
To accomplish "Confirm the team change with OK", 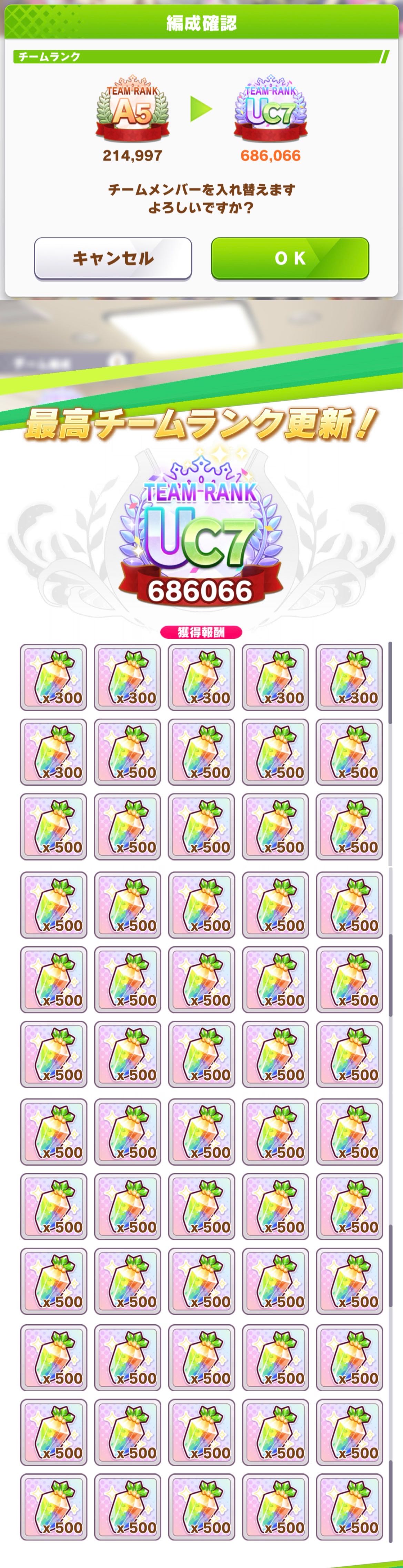I will point(290,258).
